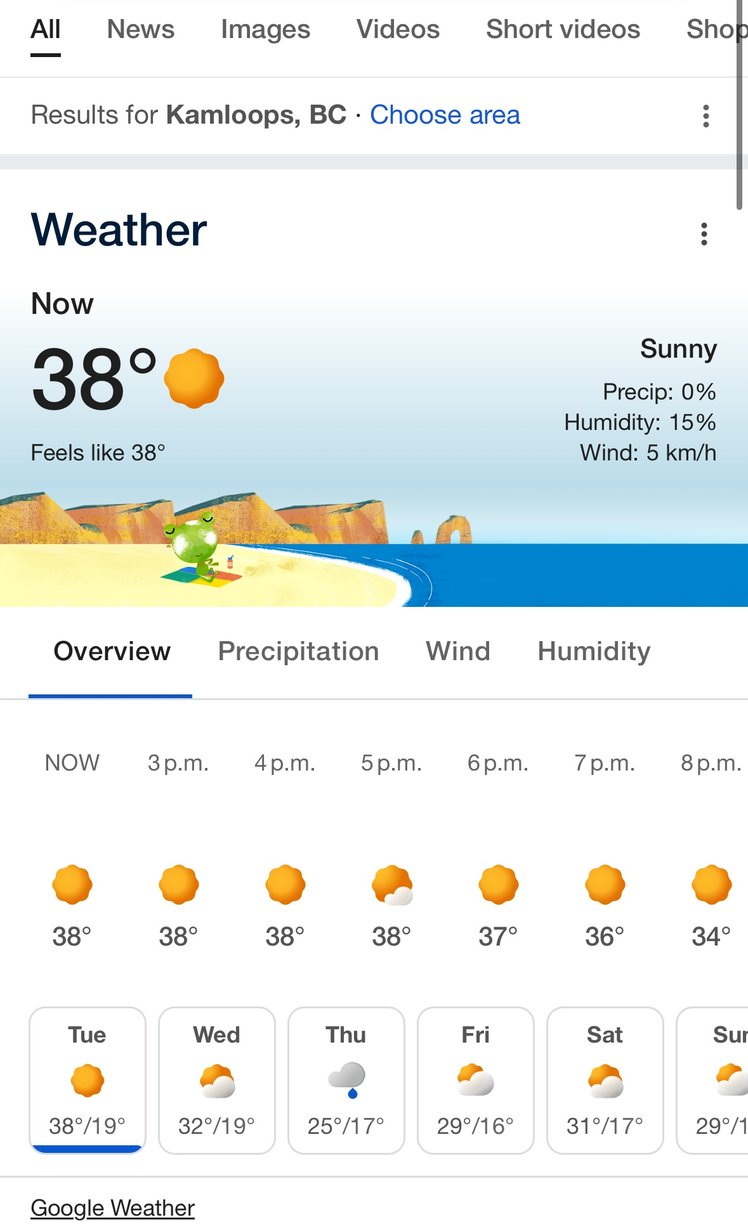Open the Weather card options menu
The width and height of the screenshot is (748, 1229).
coord(704,234)
